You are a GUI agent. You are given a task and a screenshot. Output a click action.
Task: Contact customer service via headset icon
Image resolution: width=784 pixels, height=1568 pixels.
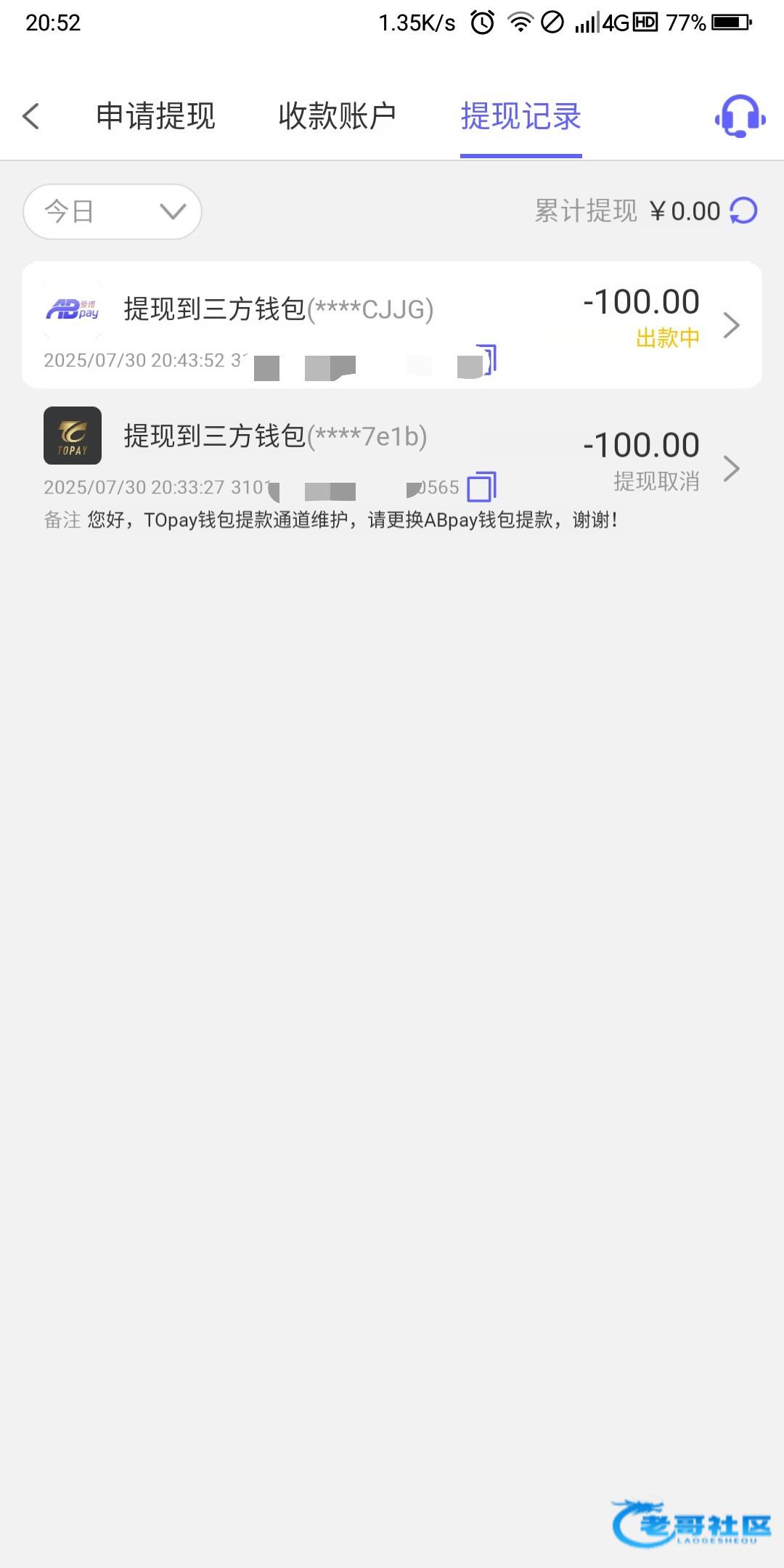click(x=740, y=116)
